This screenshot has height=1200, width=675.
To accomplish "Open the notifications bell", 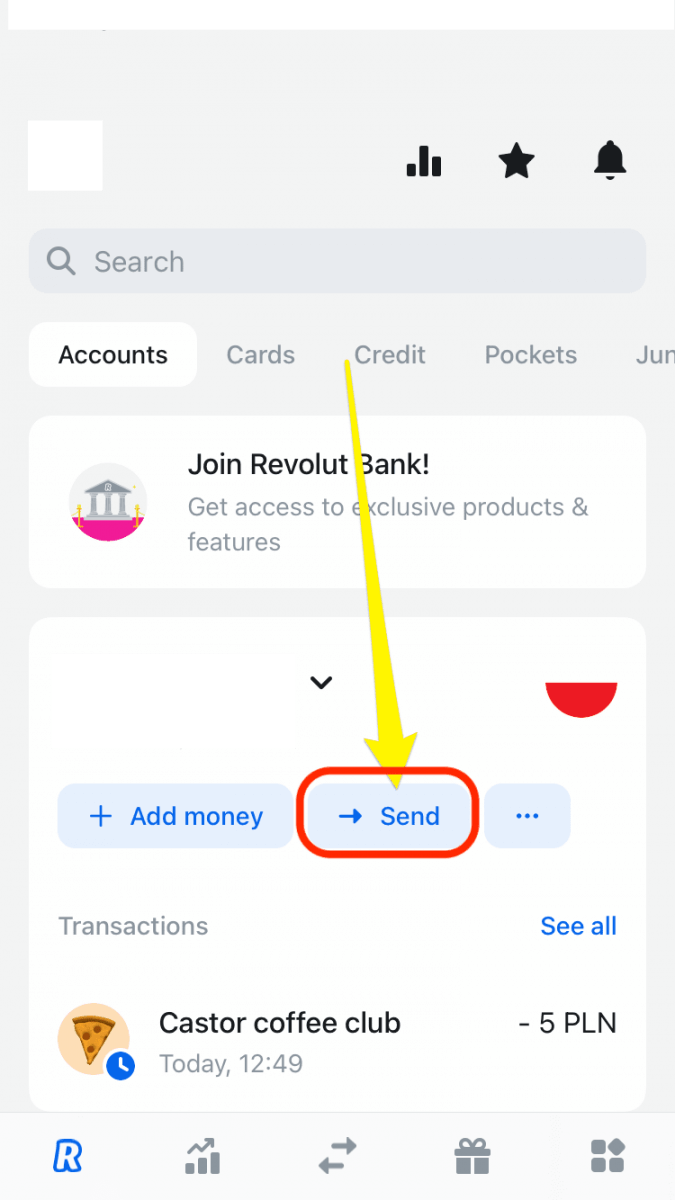I will [610, 160].
